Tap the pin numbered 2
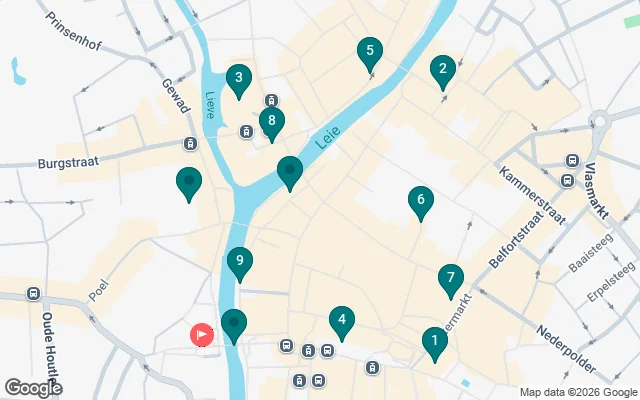 [442, 71]
